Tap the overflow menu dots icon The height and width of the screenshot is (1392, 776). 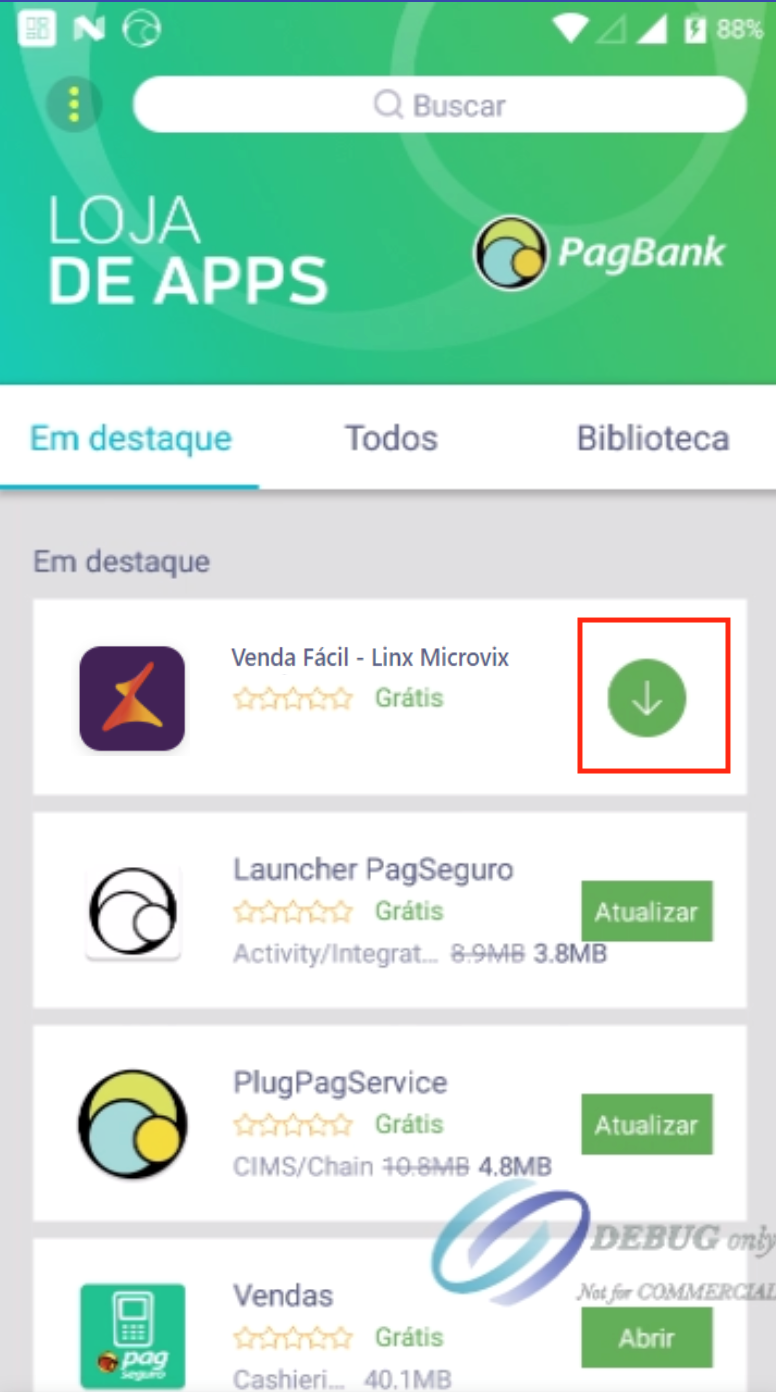[73, 104]
